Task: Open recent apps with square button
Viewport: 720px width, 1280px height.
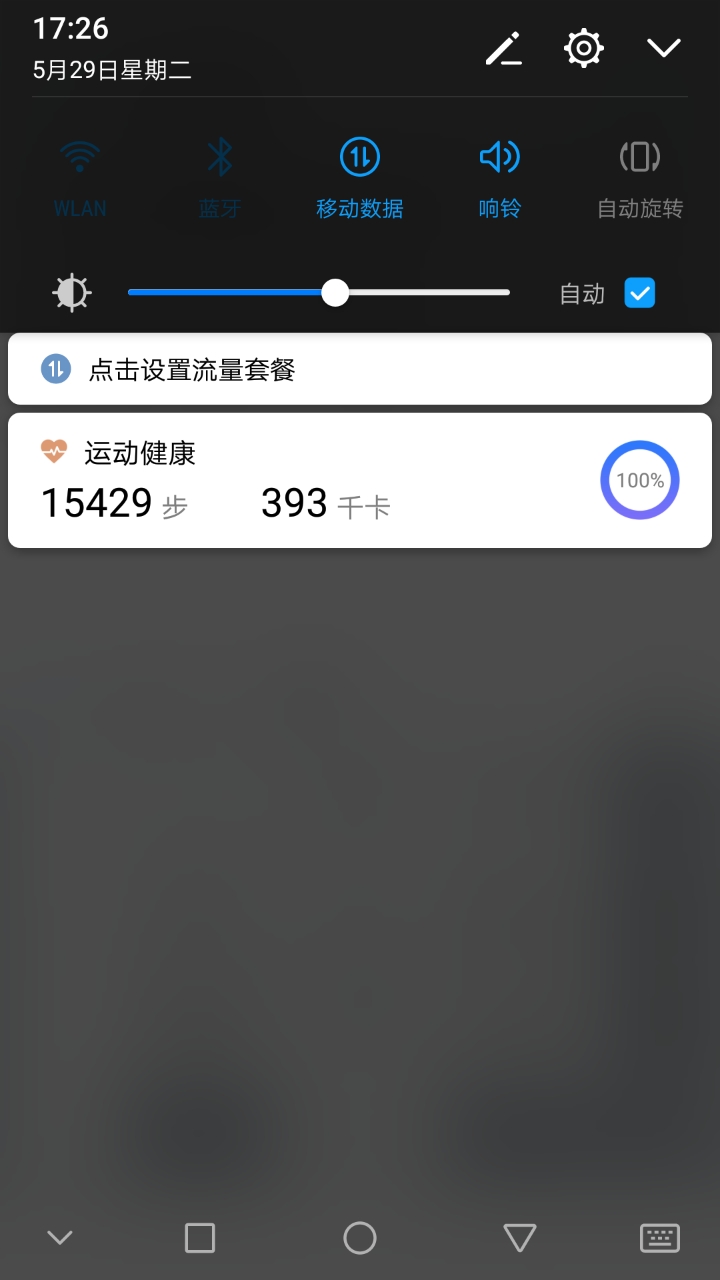Action: pyautogui.click(x=199, y=1237)
